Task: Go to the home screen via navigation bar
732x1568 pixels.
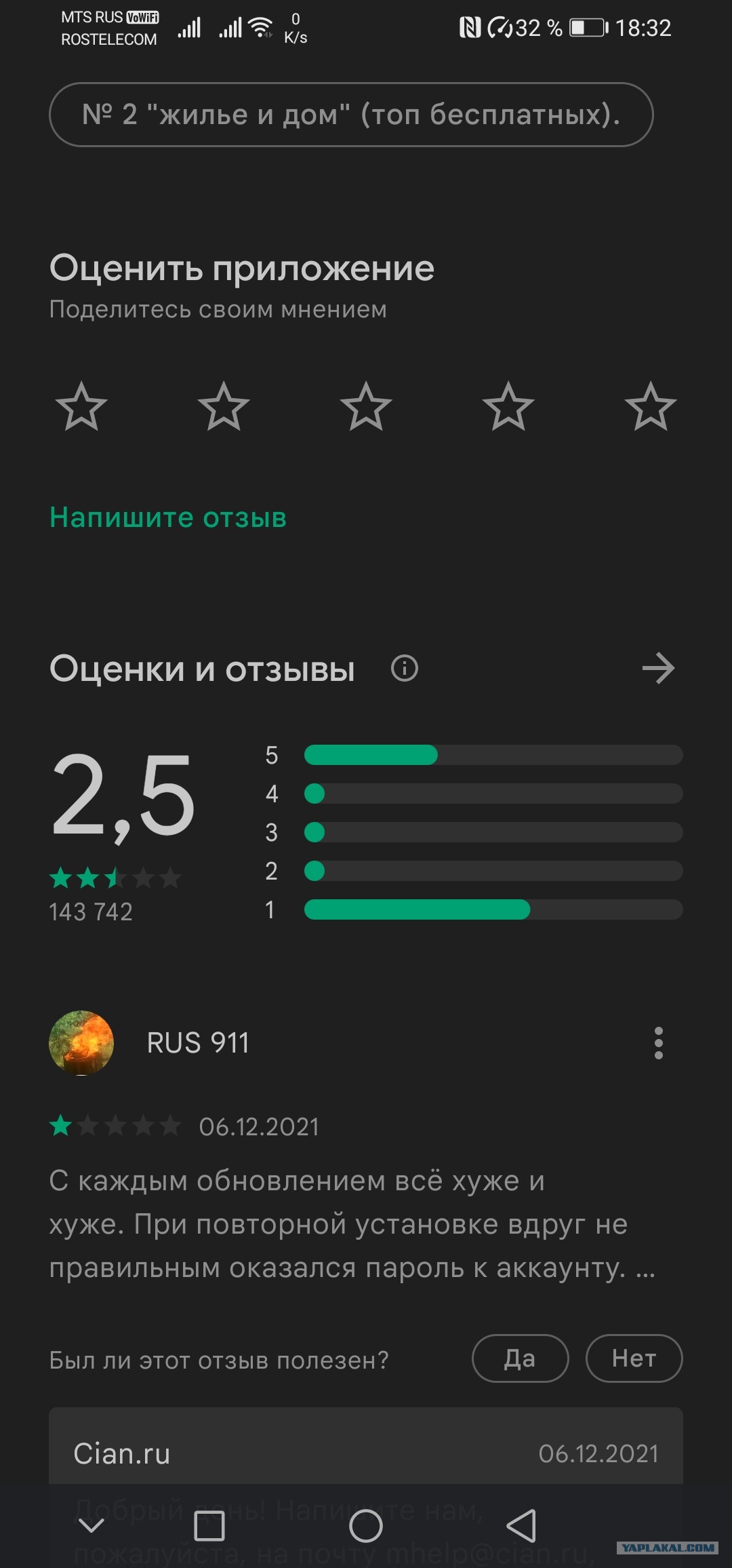Action: point(366,1526)
